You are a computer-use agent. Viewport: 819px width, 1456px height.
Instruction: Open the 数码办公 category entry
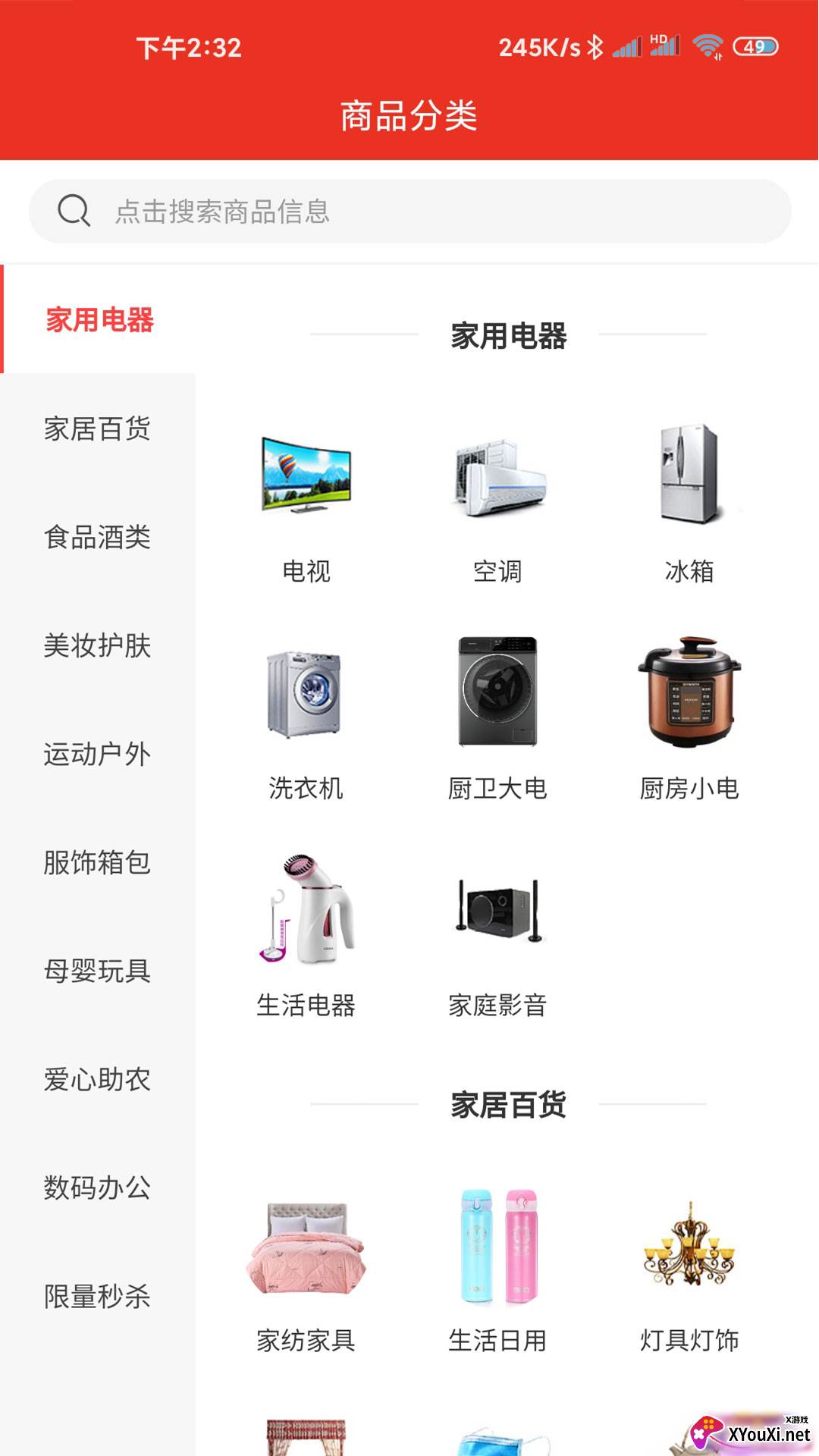click(97, 1188)
